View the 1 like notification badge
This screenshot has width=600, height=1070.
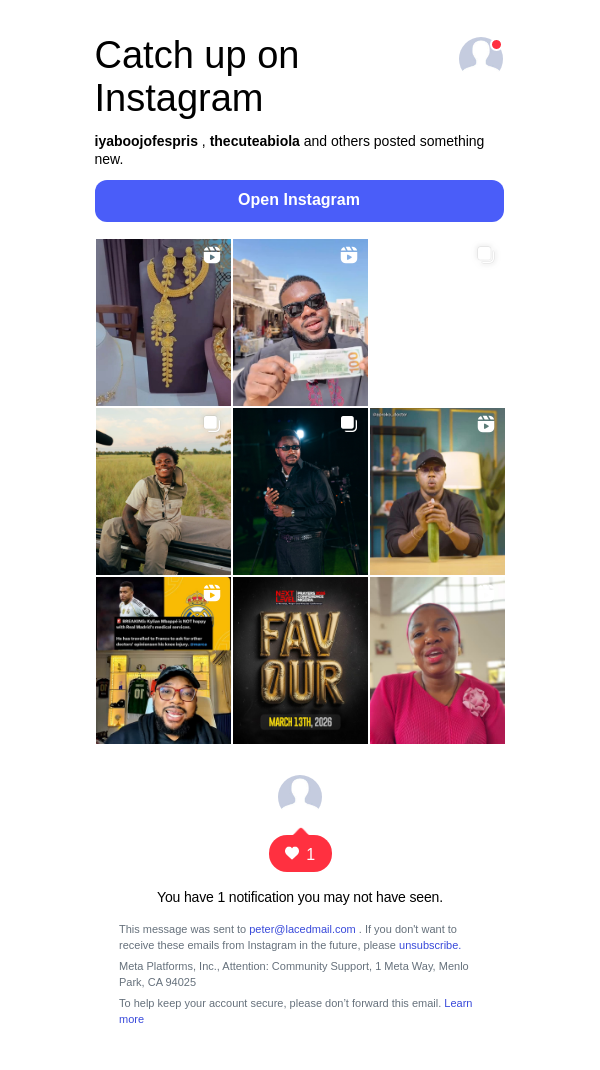(300, 853)
